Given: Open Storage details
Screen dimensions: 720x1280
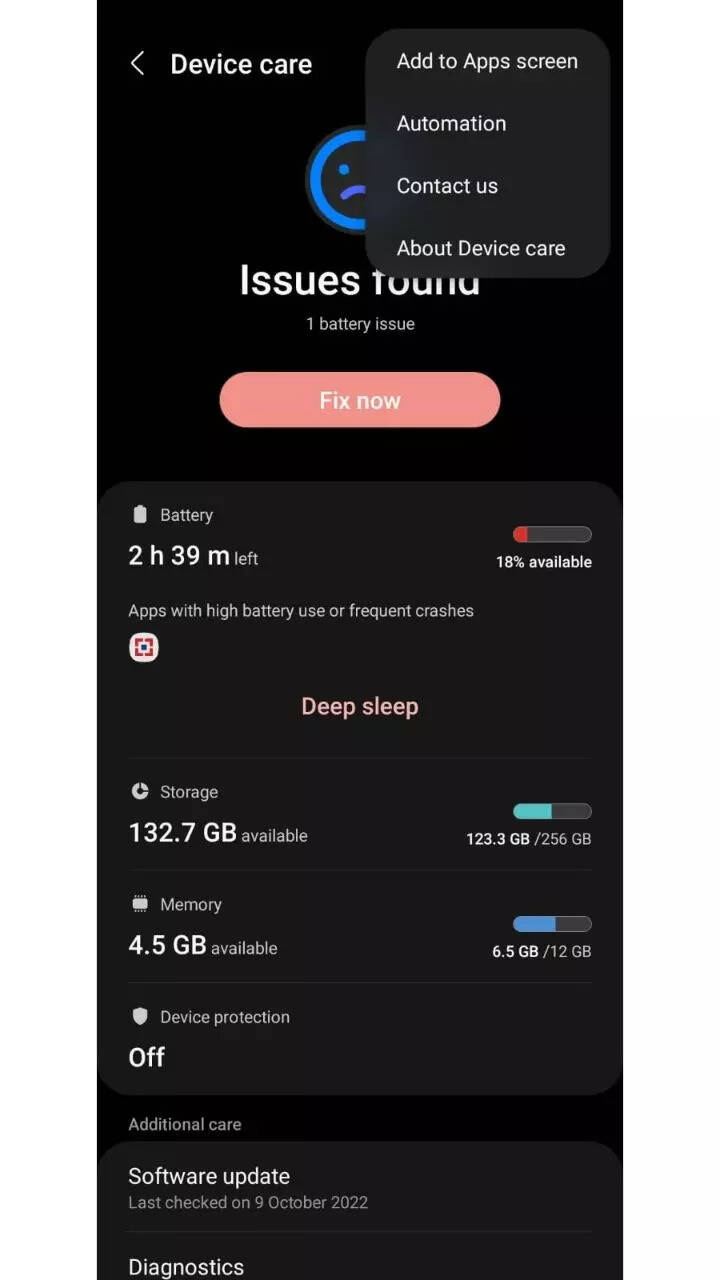Looking at the screenshot, I should point(360,815).
